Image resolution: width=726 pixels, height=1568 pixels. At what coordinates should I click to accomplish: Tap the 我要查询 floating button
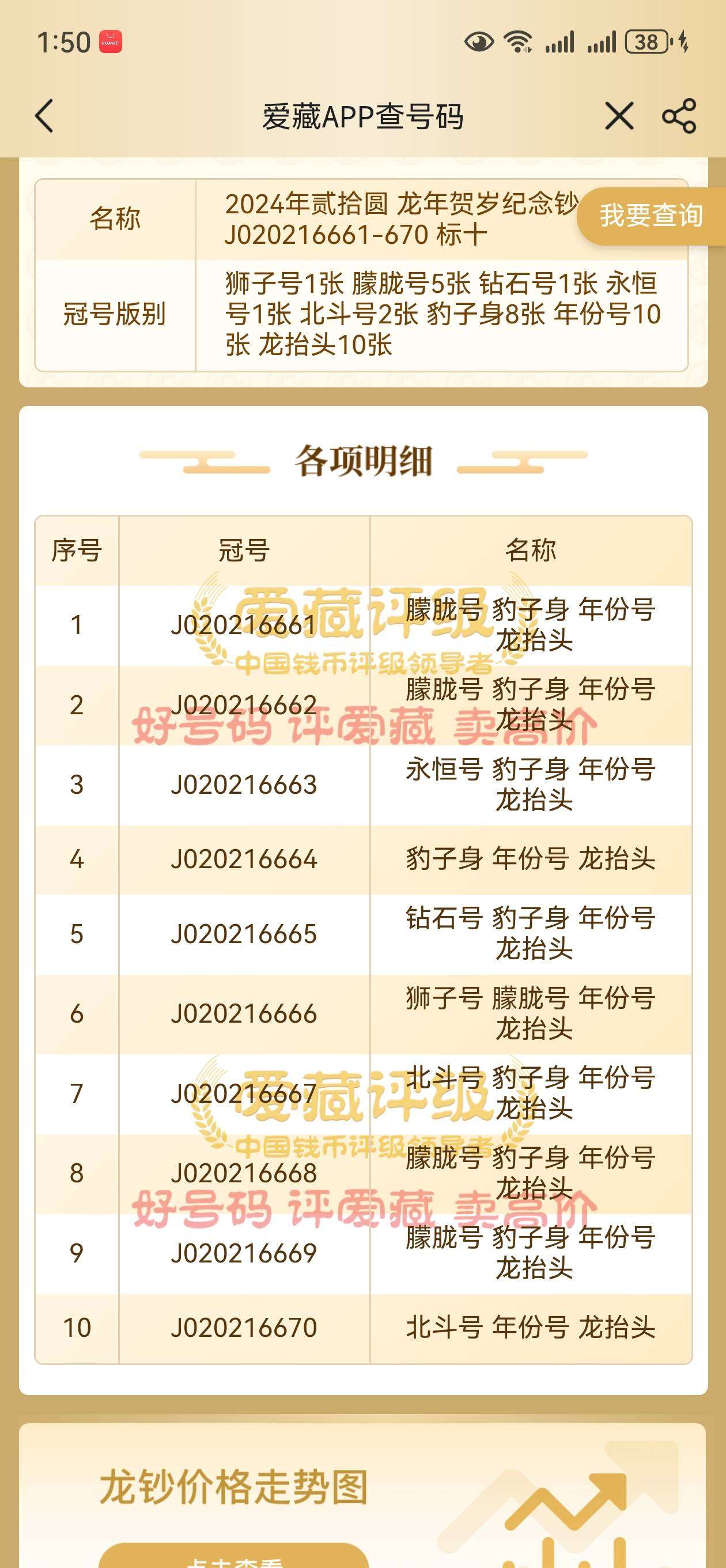click(652, 216)
